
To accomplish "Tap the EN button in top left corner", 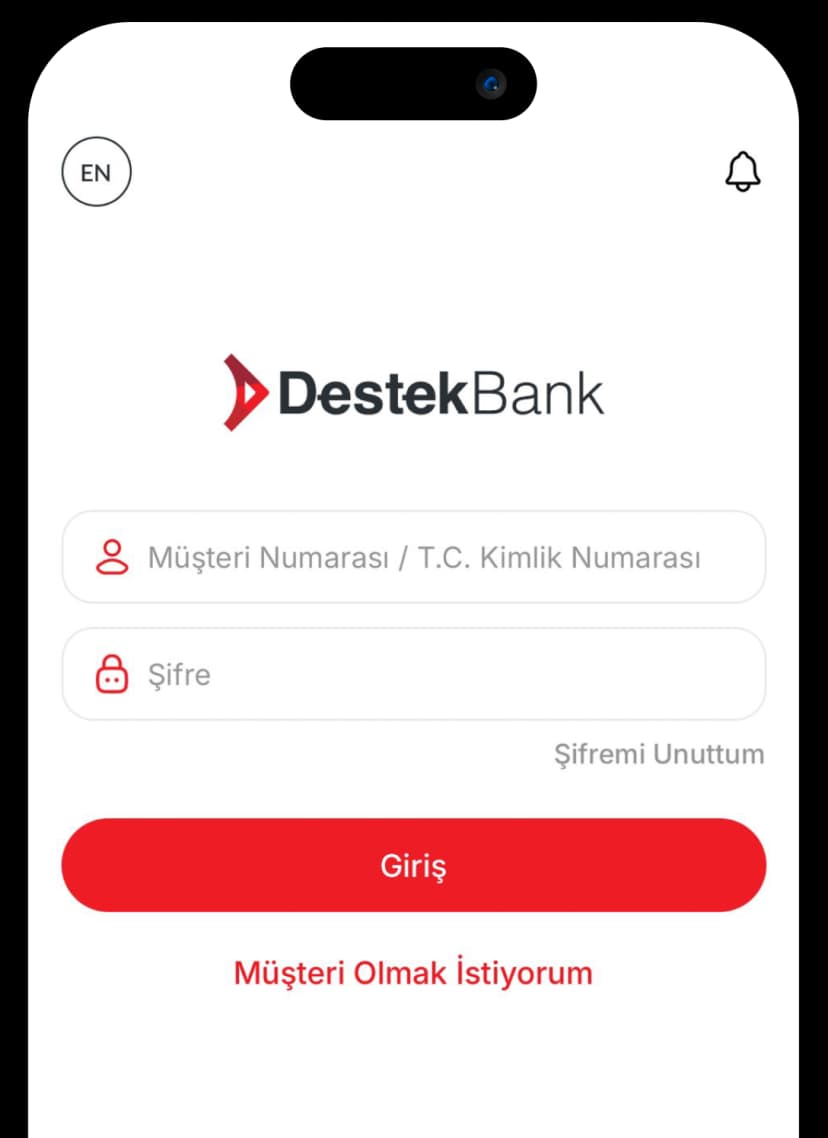I will coord(96,172).
